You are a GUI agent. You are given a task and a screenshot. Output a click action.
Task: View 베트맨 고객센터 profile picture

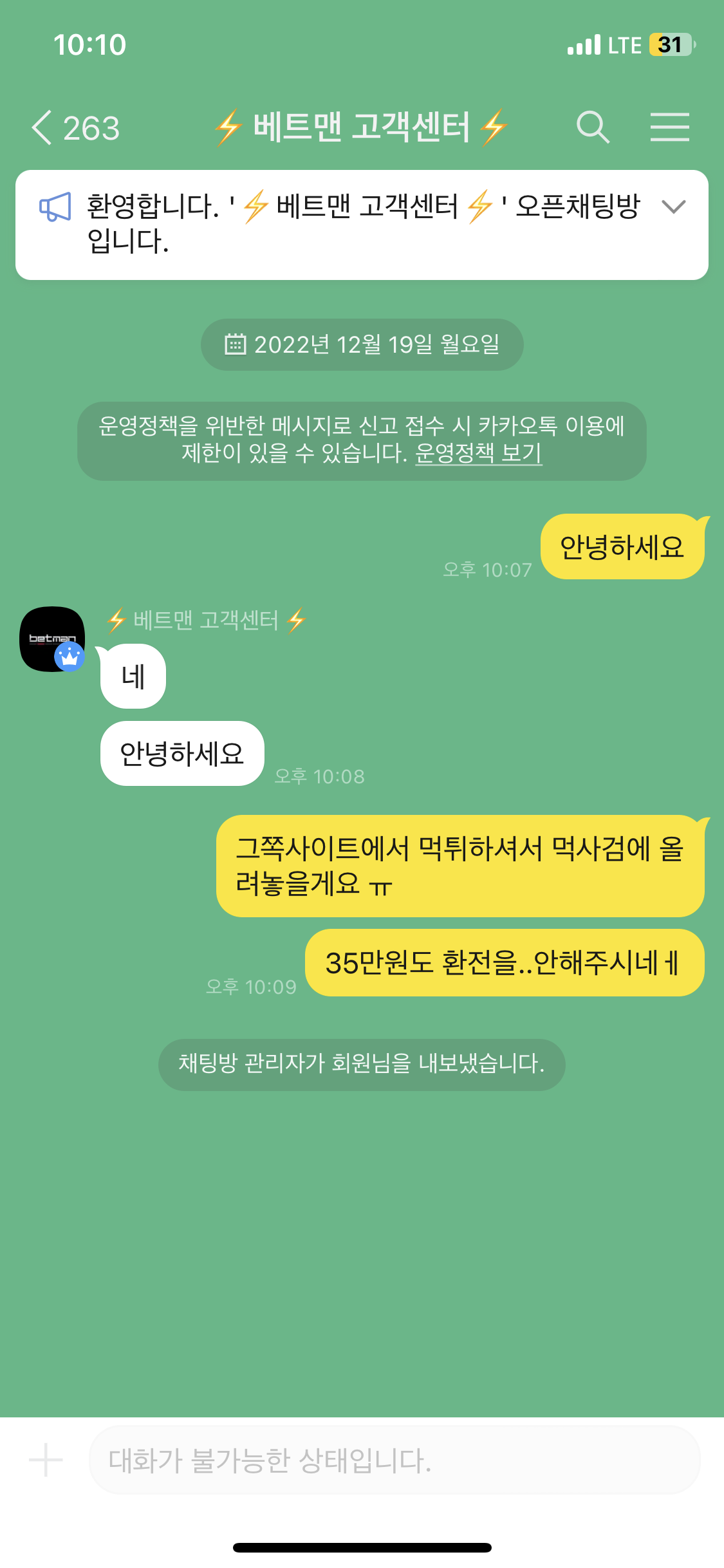click(52, 639)
